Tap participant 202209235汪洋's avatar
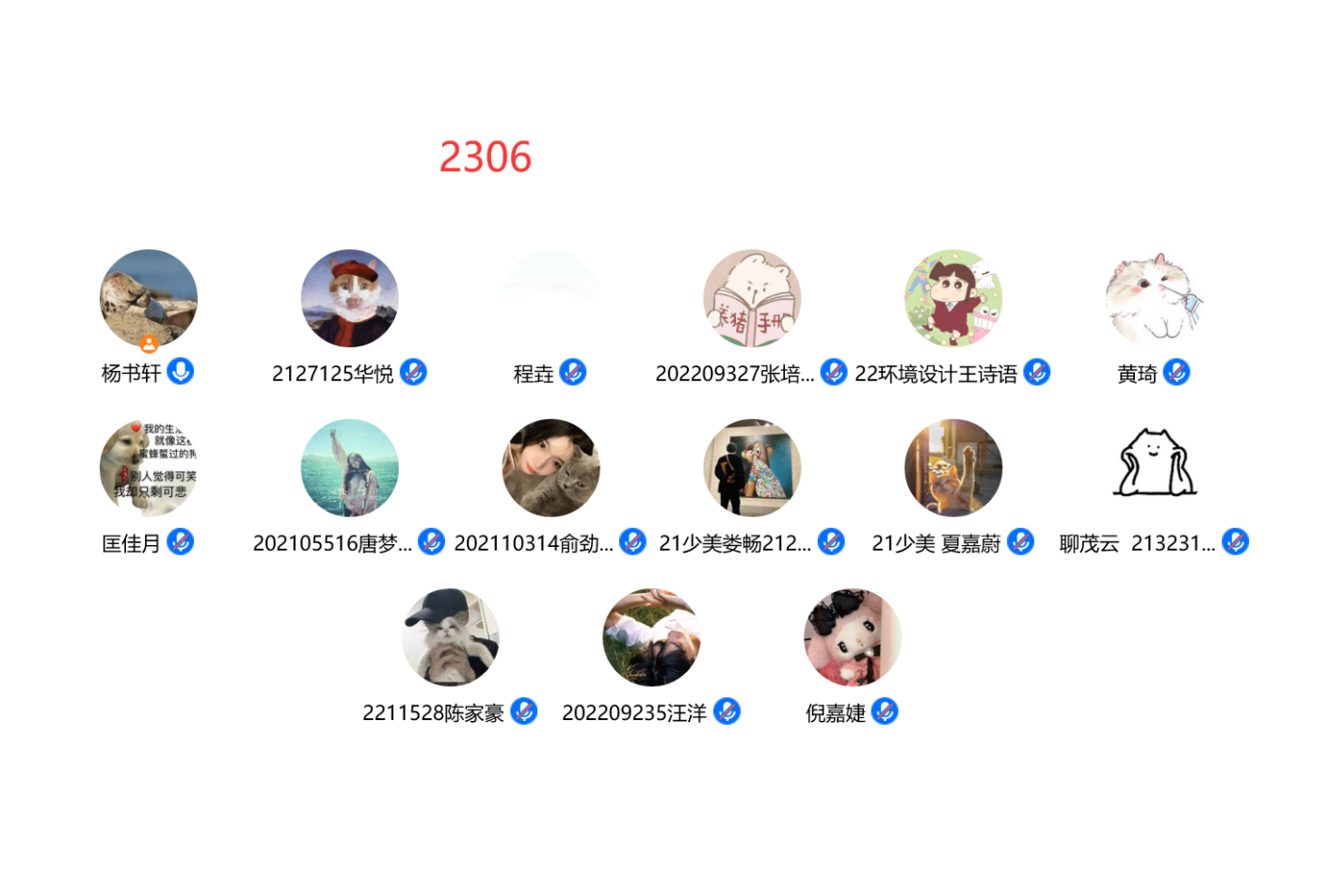This screenshot has height=896, width=1327. click(x=652, y=637)
